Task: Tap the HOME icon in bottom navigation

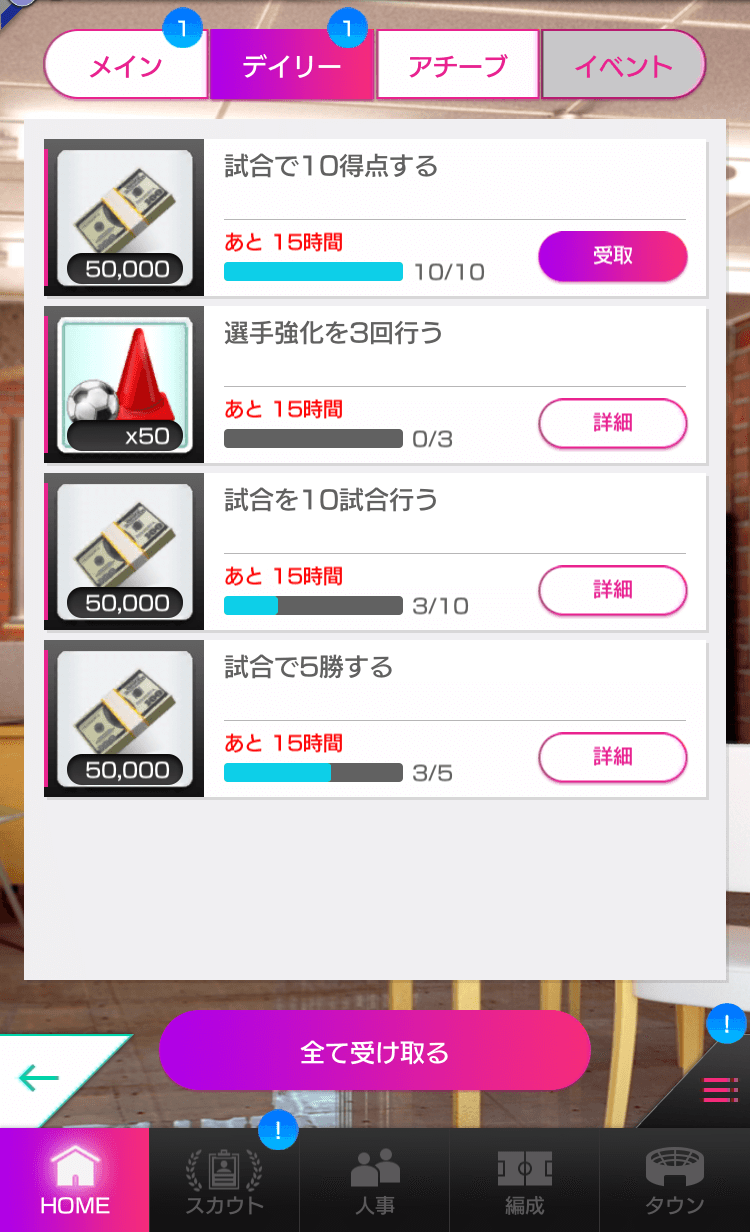Action: point(75,1180)
